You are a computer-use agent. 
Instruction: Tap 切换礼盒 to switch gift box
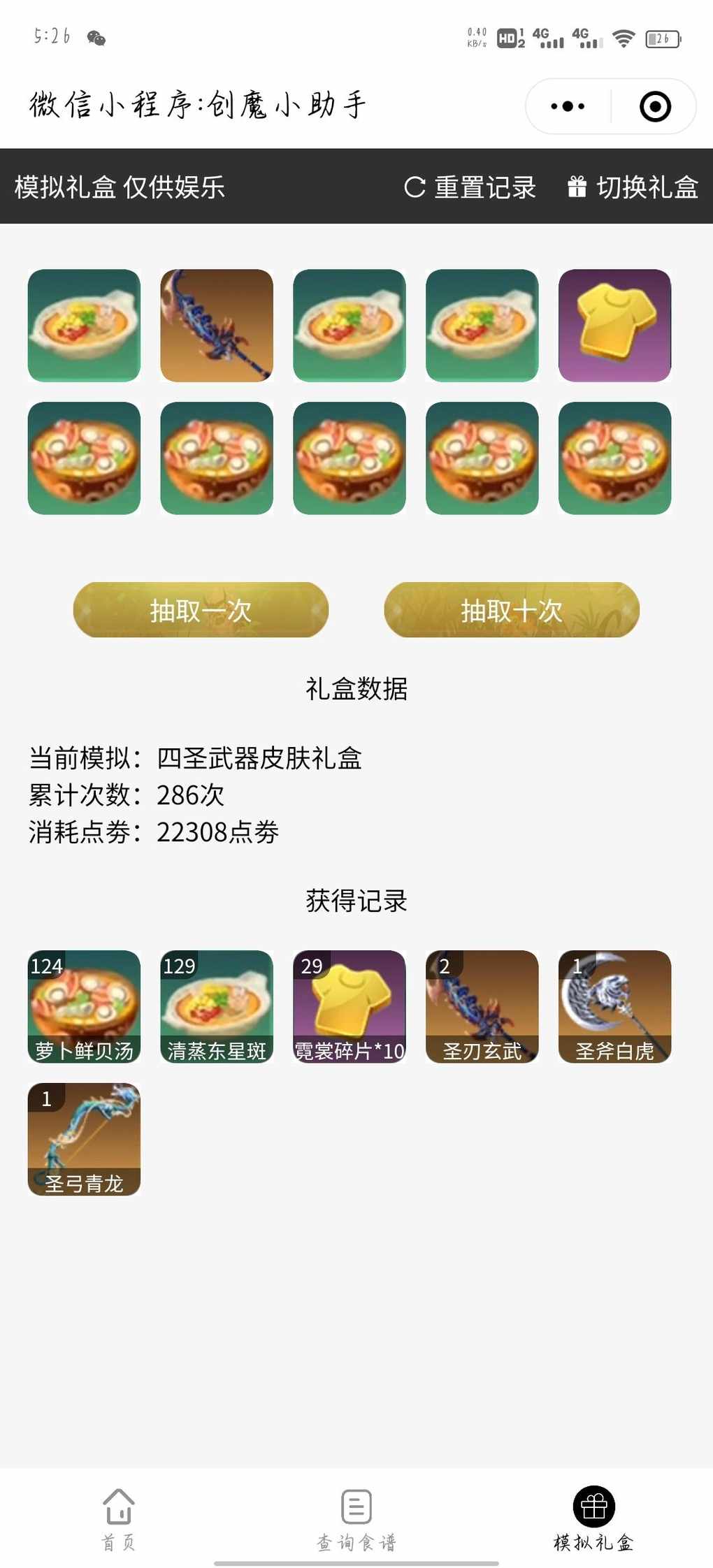click(x=633, y=187)
